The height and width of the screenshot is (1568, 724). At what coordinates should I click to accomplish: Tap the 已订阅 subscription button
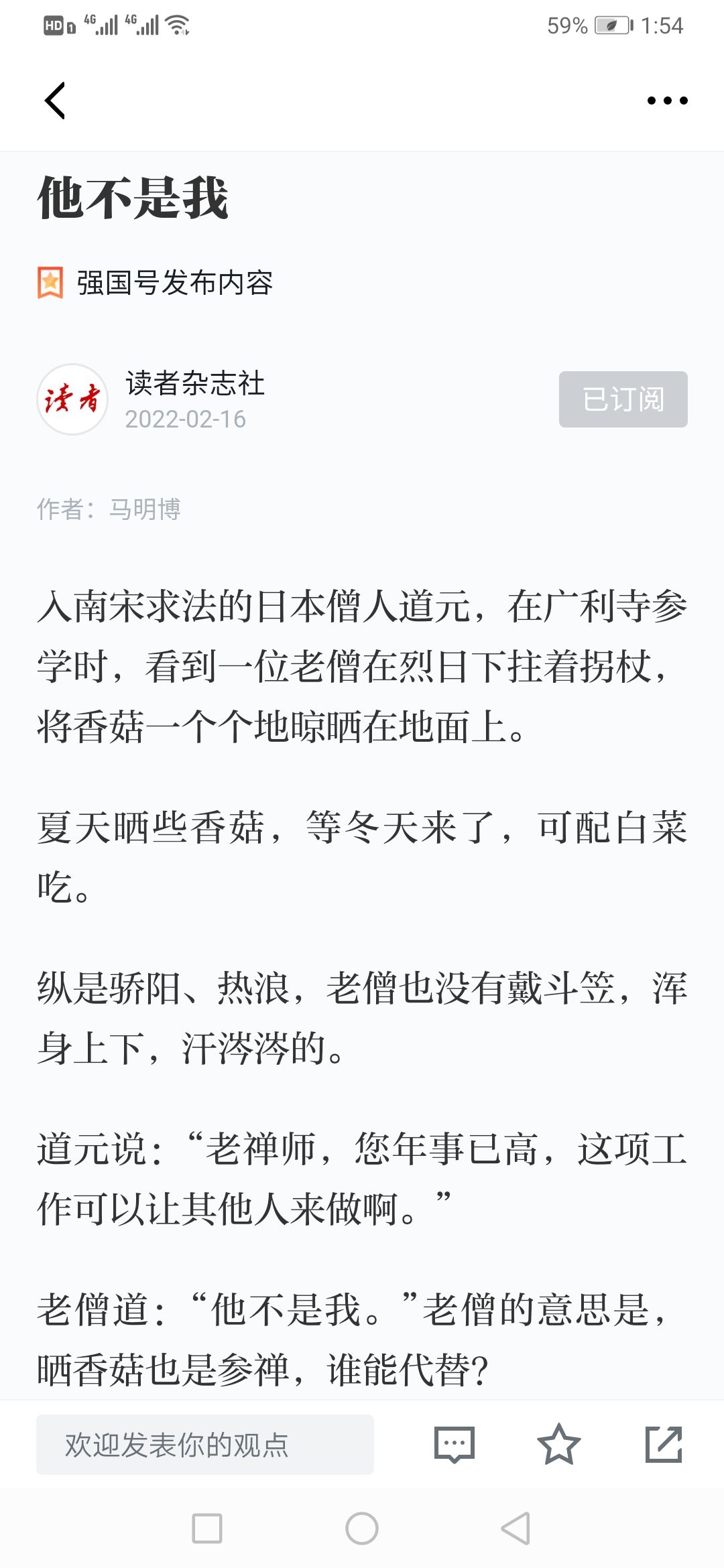point(623,399)
